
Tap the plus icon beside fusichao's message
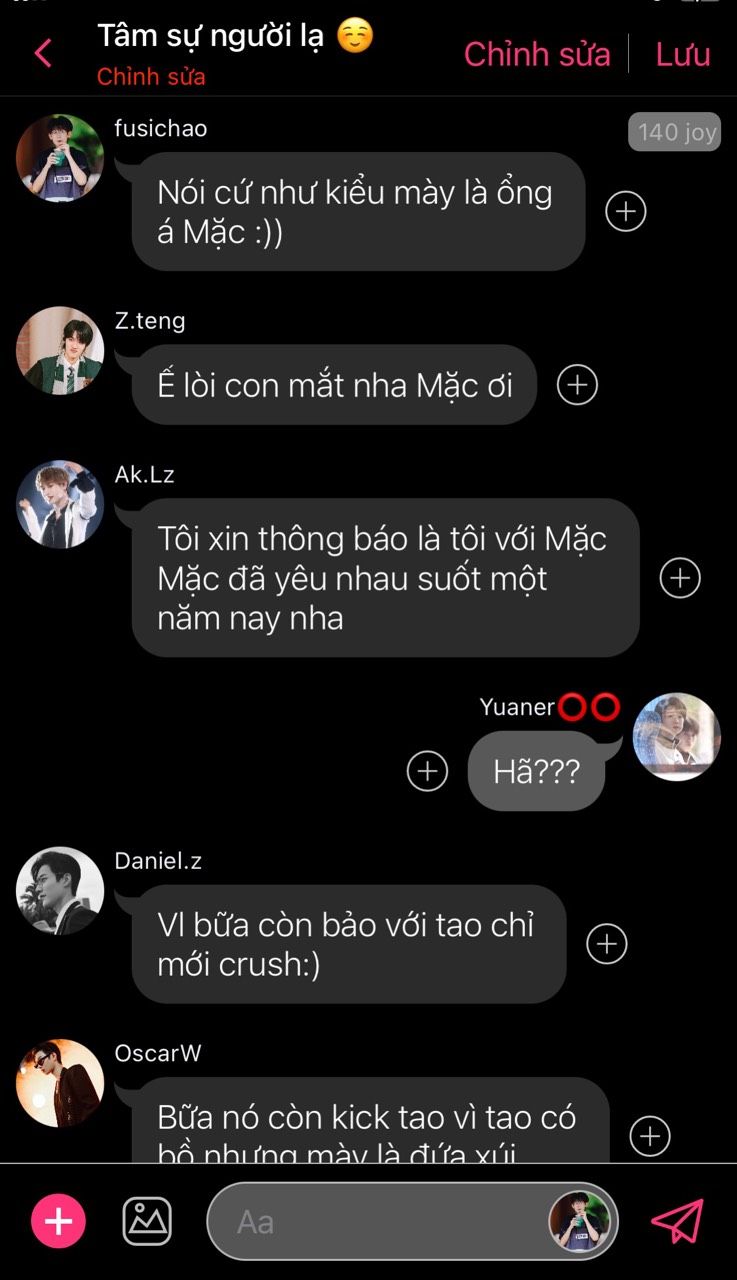pos(626,211)
